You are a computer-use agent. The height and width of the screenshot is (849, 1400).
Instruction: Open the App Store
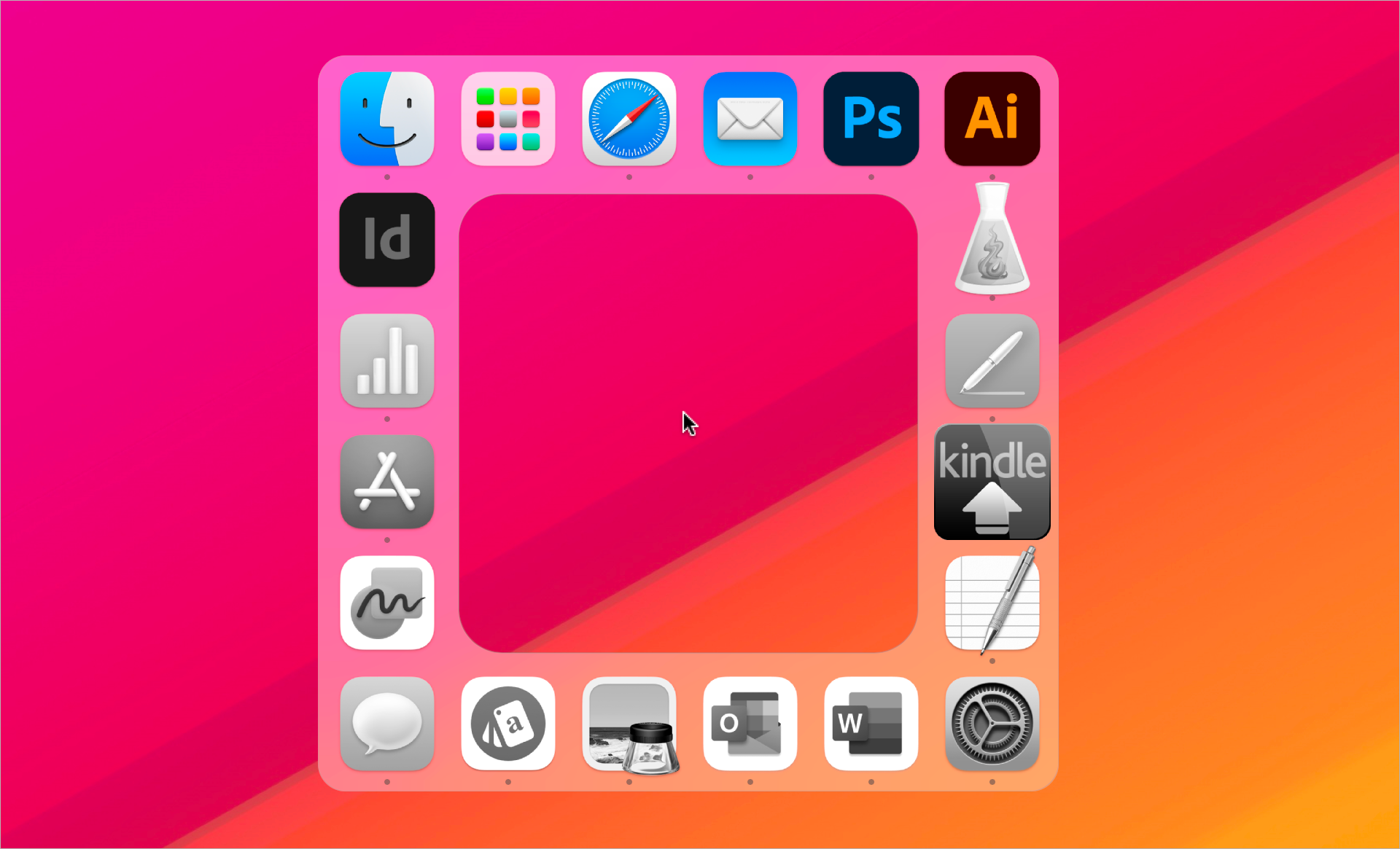387,482
